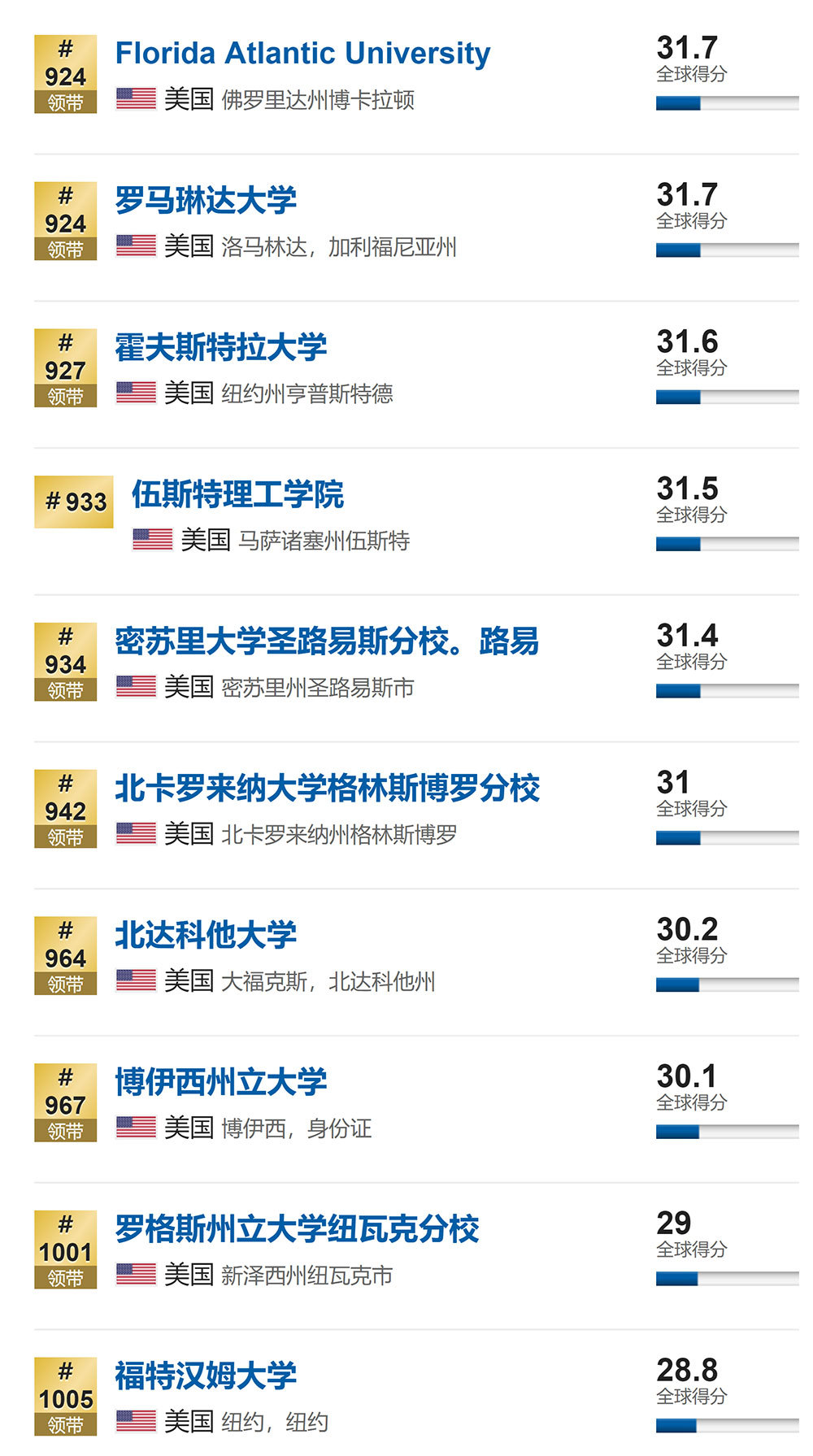Tap the 北达科他大学 link
The width and height of the screenshot is (813, 1456).
click(206, 936)
